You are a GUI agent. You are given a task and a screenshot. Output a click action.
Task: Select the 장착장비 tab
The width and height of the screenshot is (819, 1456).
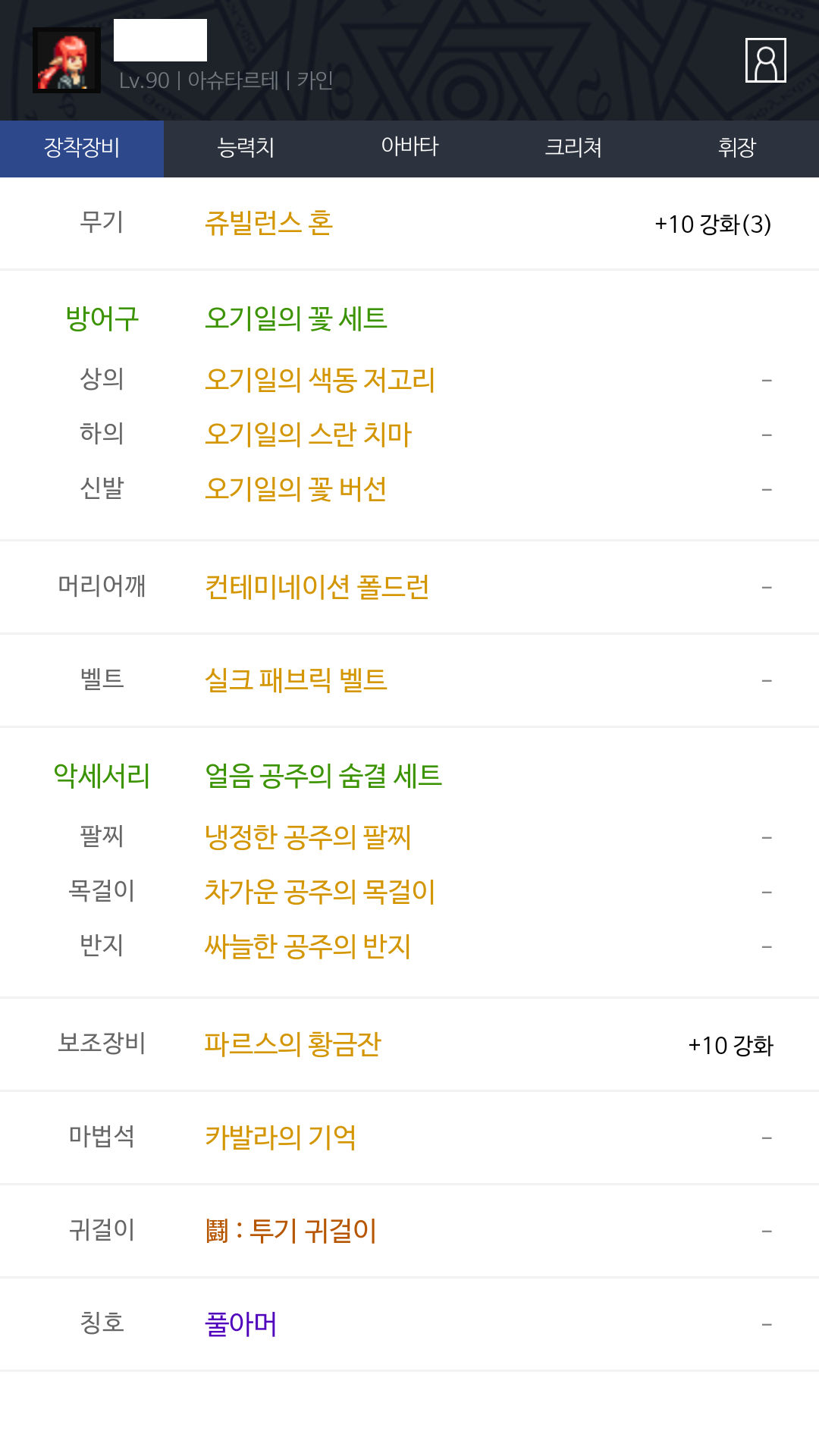82,149
